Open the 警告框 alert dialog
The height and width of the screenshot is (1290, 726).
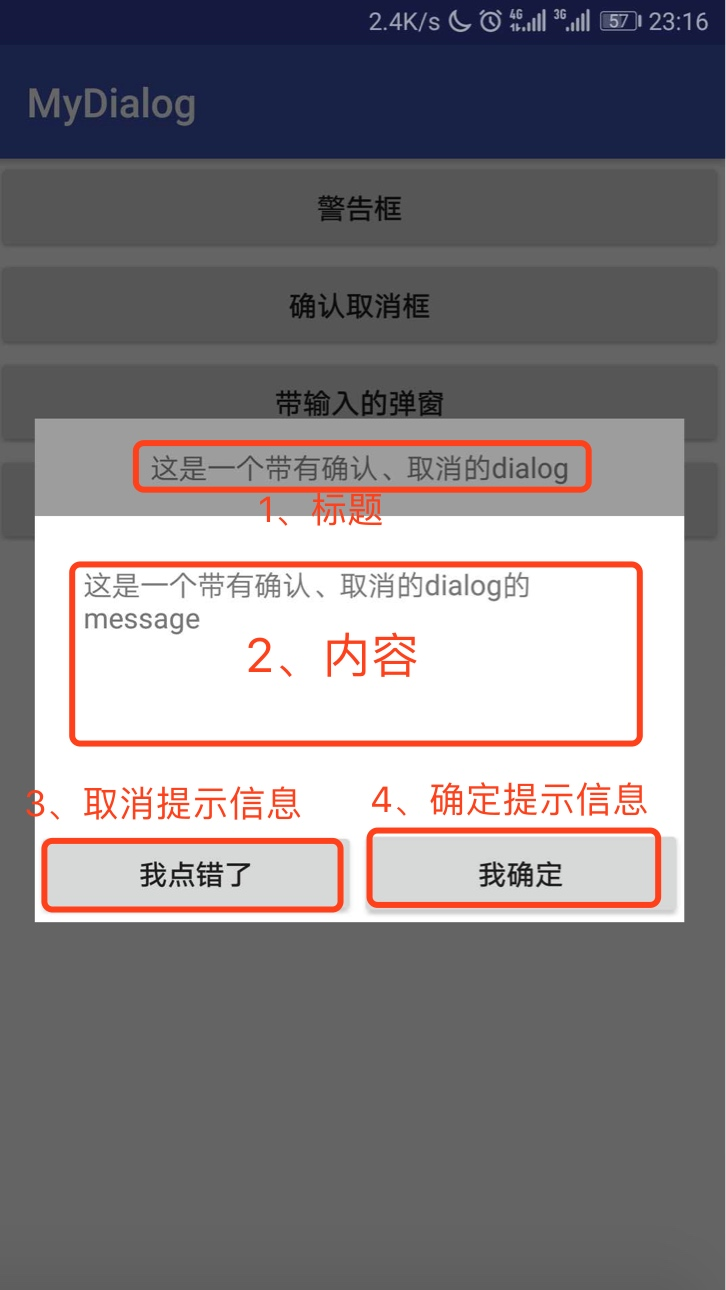pos(360,209)
